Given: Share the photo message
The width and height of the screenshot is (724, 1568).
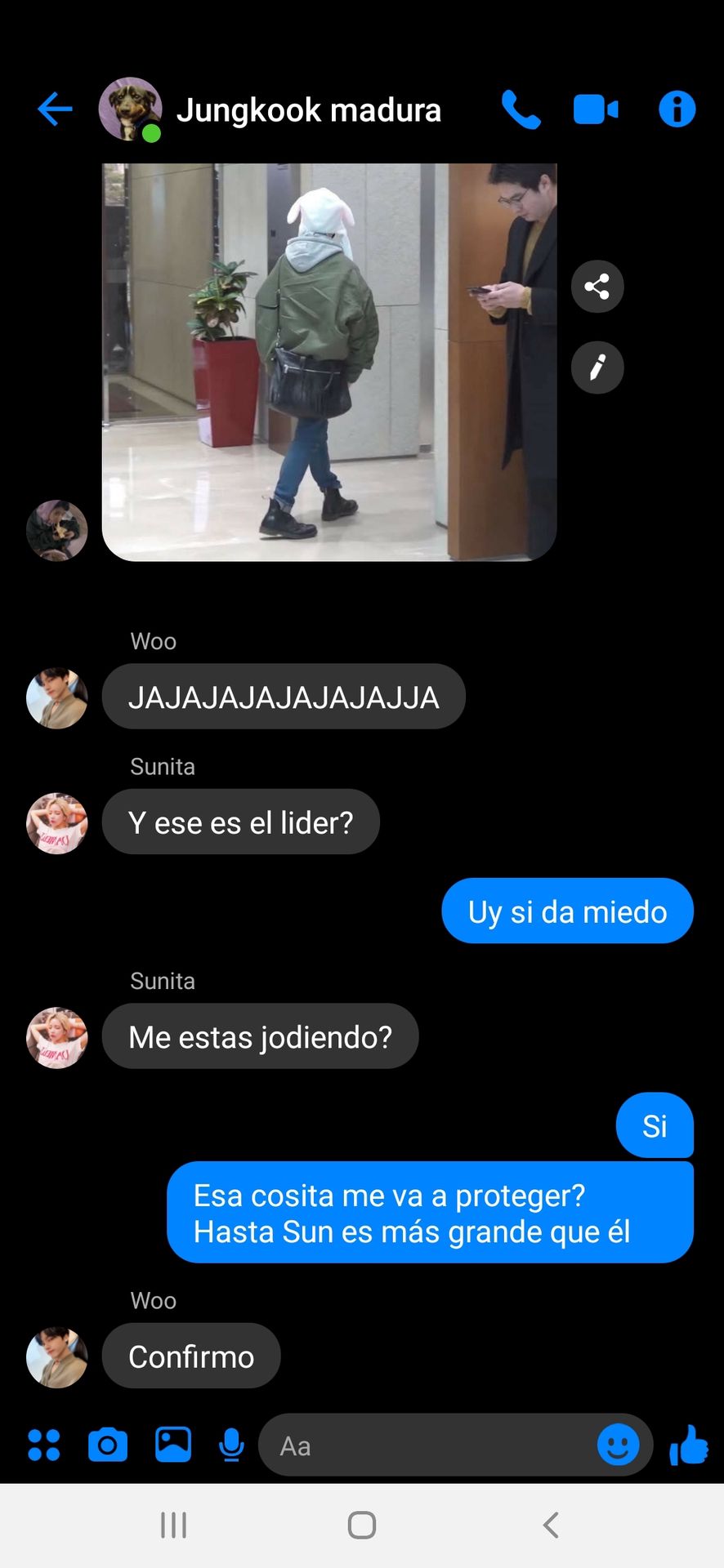Looking at the screenshot, I should [x=597, y=287].
